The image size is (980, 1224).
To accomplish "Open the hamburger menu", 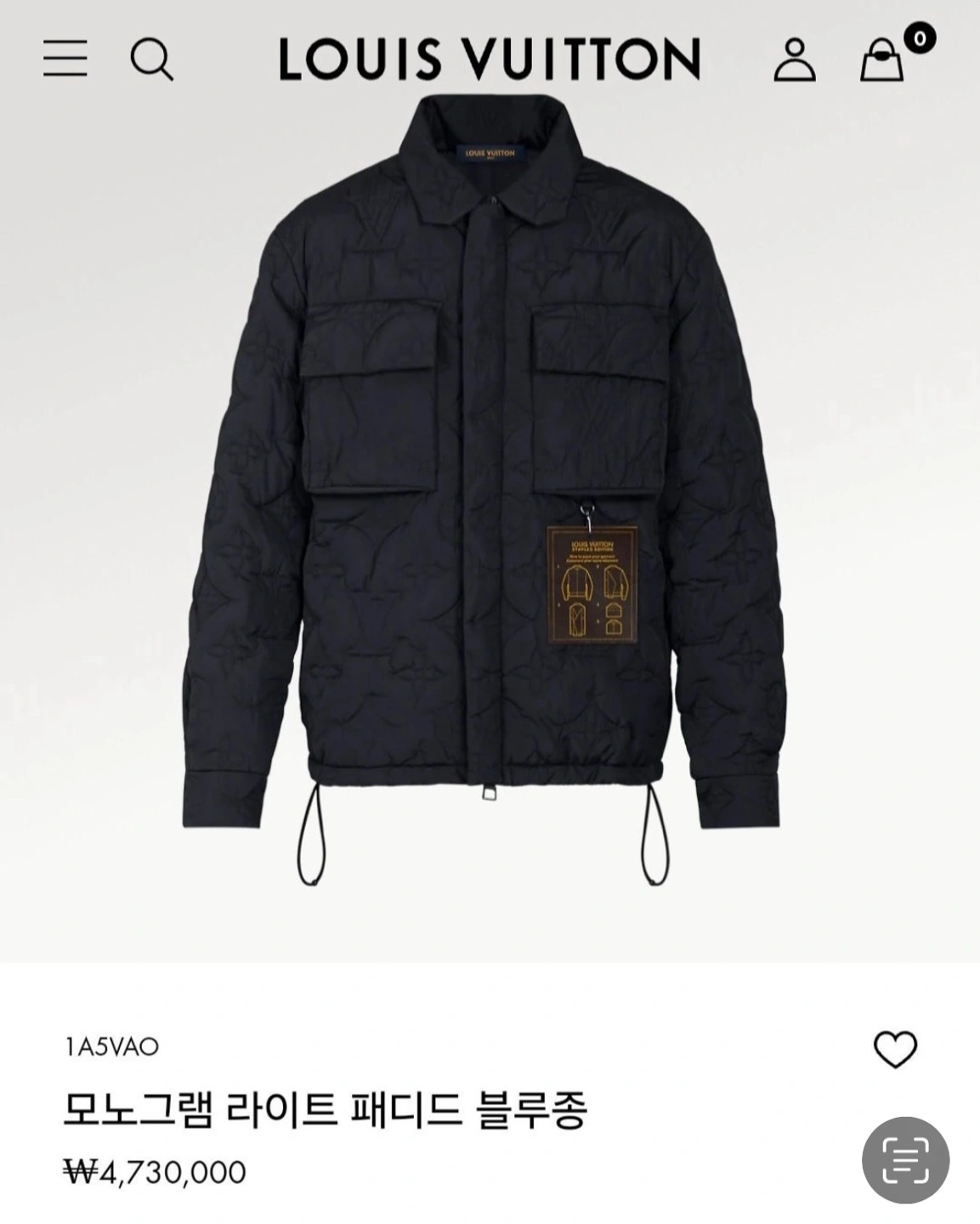I will (x=65, y=59).
